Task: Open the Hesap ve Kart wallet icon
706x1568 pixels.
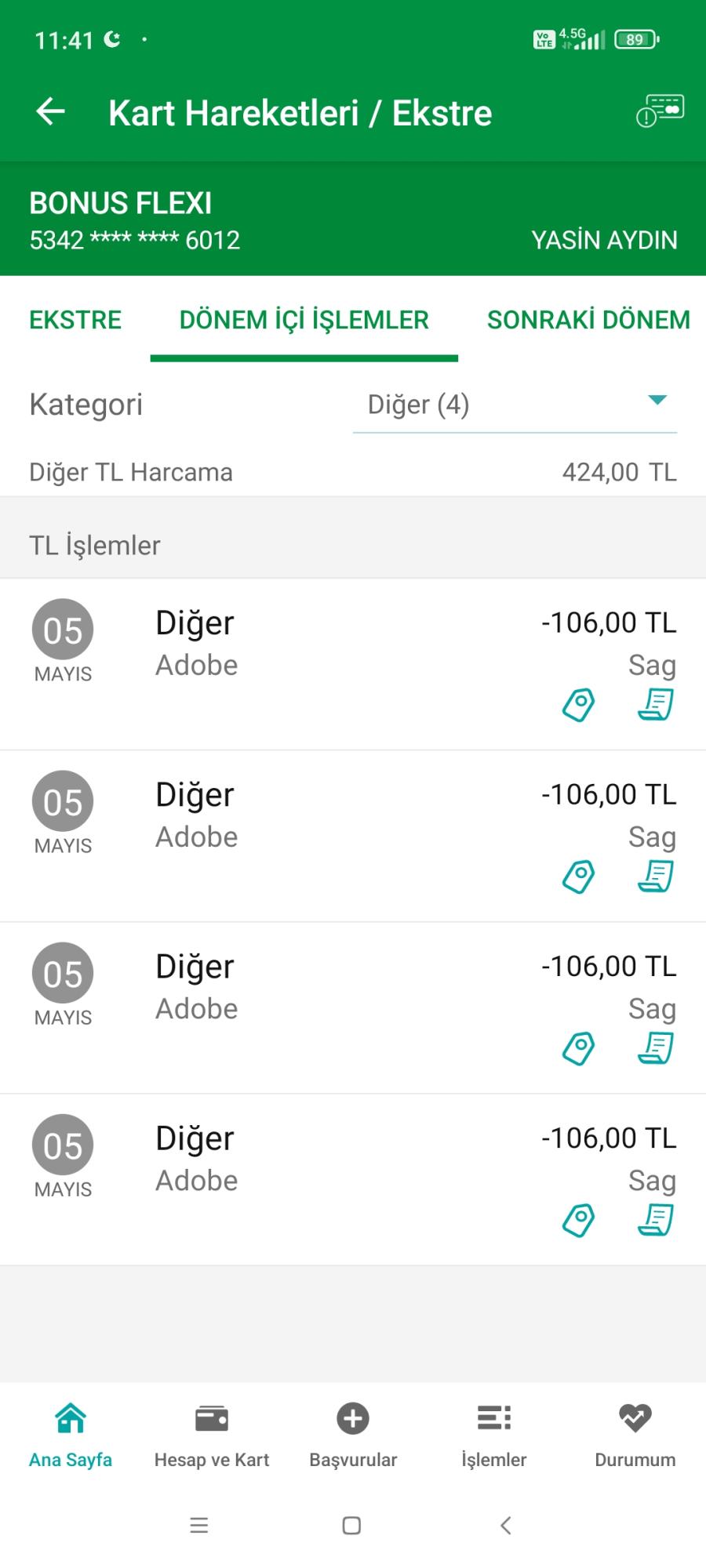Action: (x=212, y=1419)
